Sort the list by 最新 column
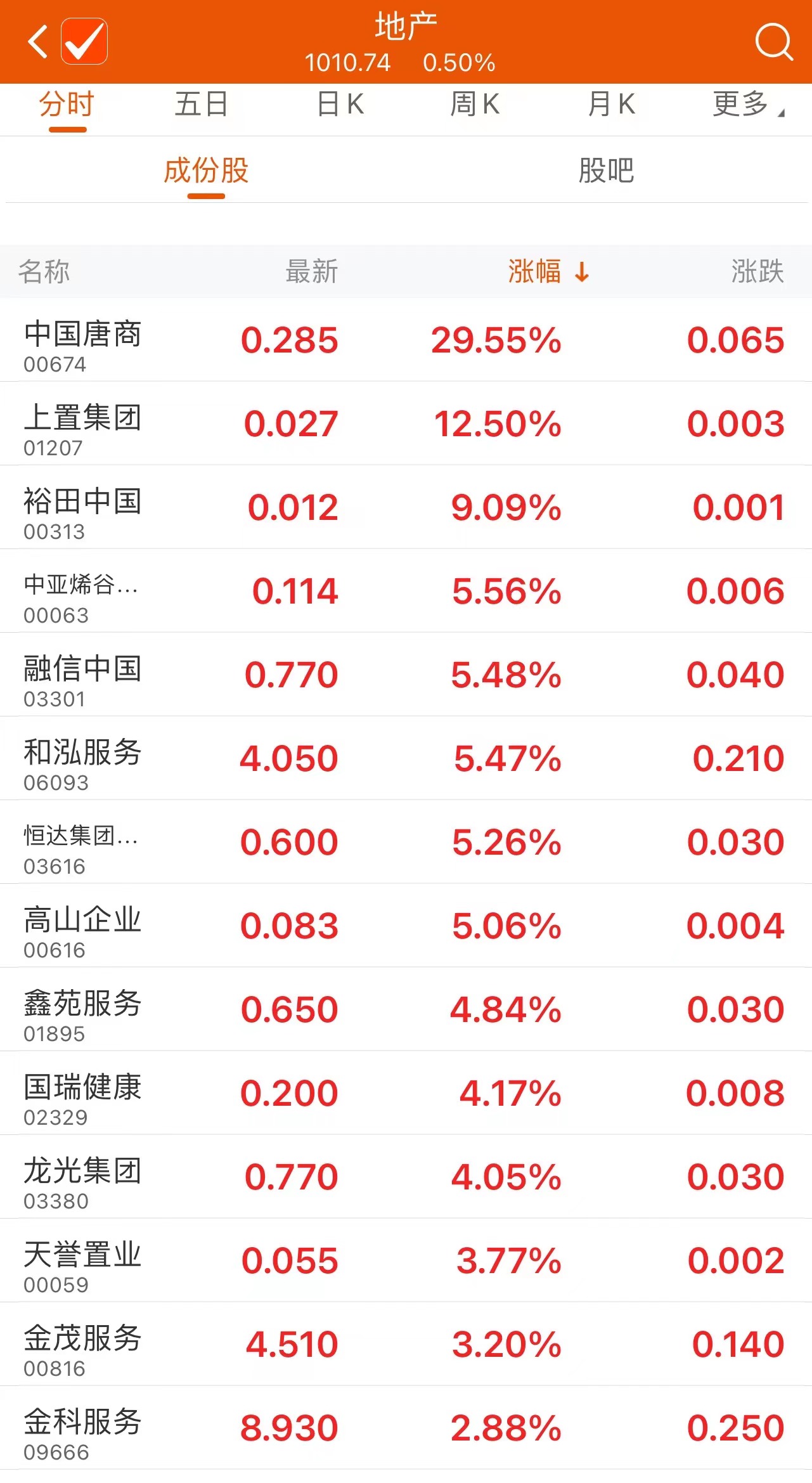This screenshot has width=812, height=1483. [x=311, y=271]
